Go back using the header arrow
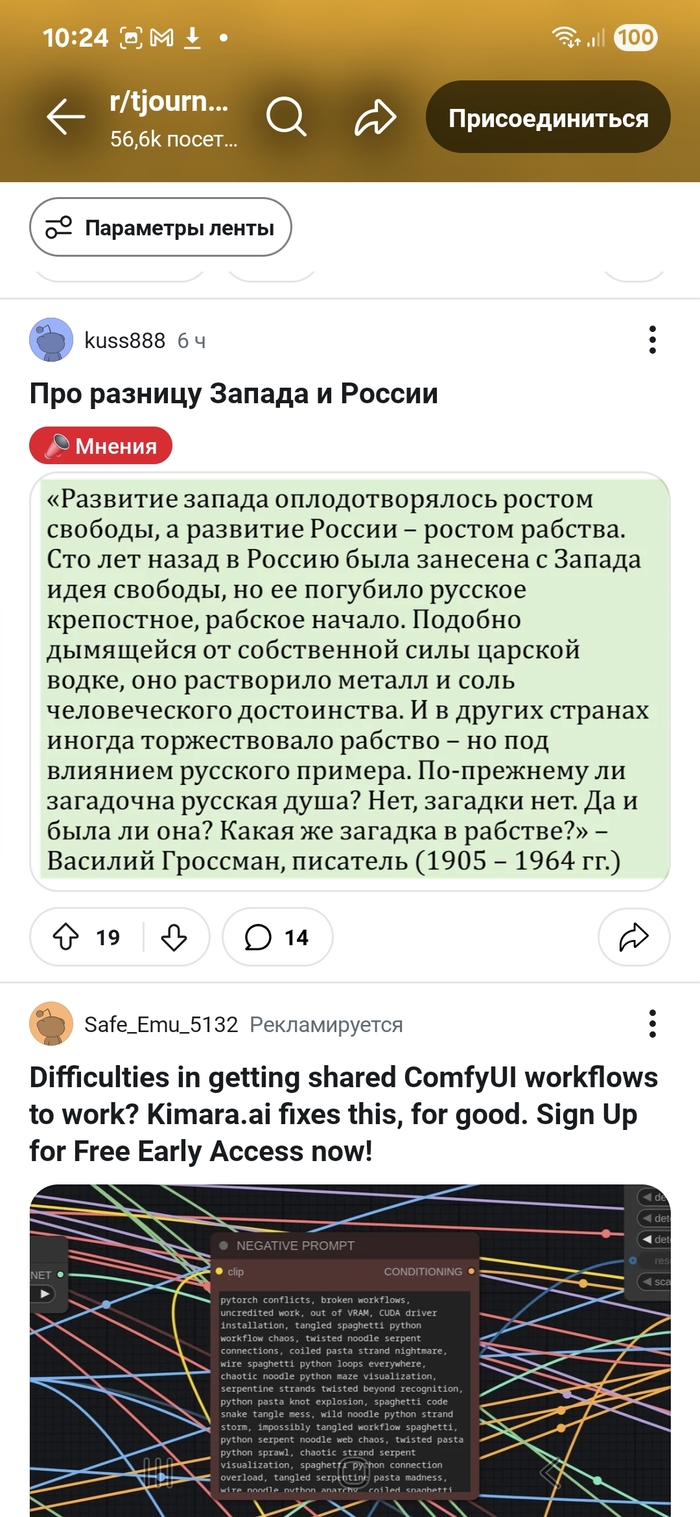The height and width of the screenshot is (1517, 700). (x=65, y=118)
